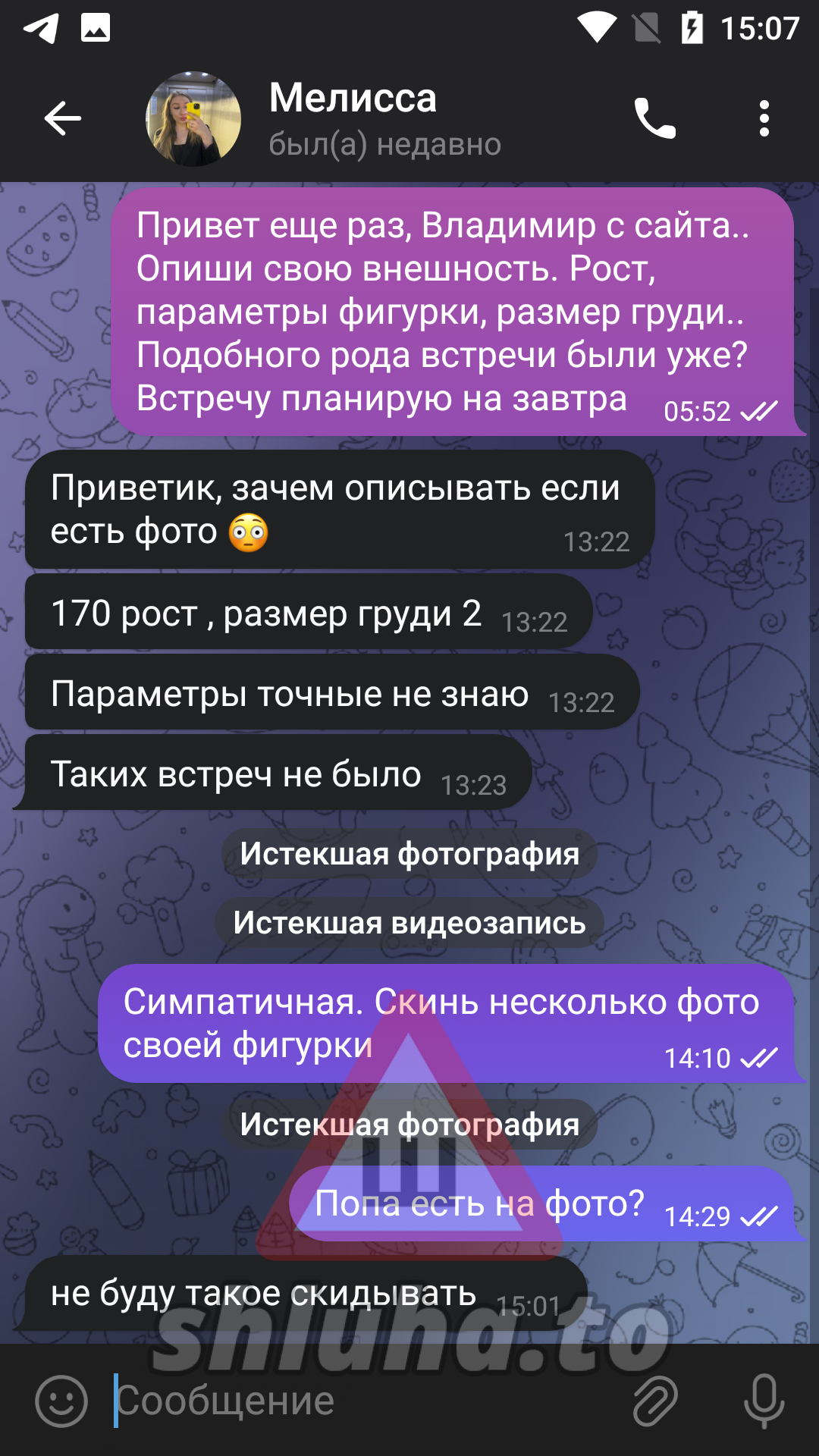Image resolution: width=819 pixels, height=1456 pixels.
Task: Record a voice message with microphone
Action: pos(764,1401)
